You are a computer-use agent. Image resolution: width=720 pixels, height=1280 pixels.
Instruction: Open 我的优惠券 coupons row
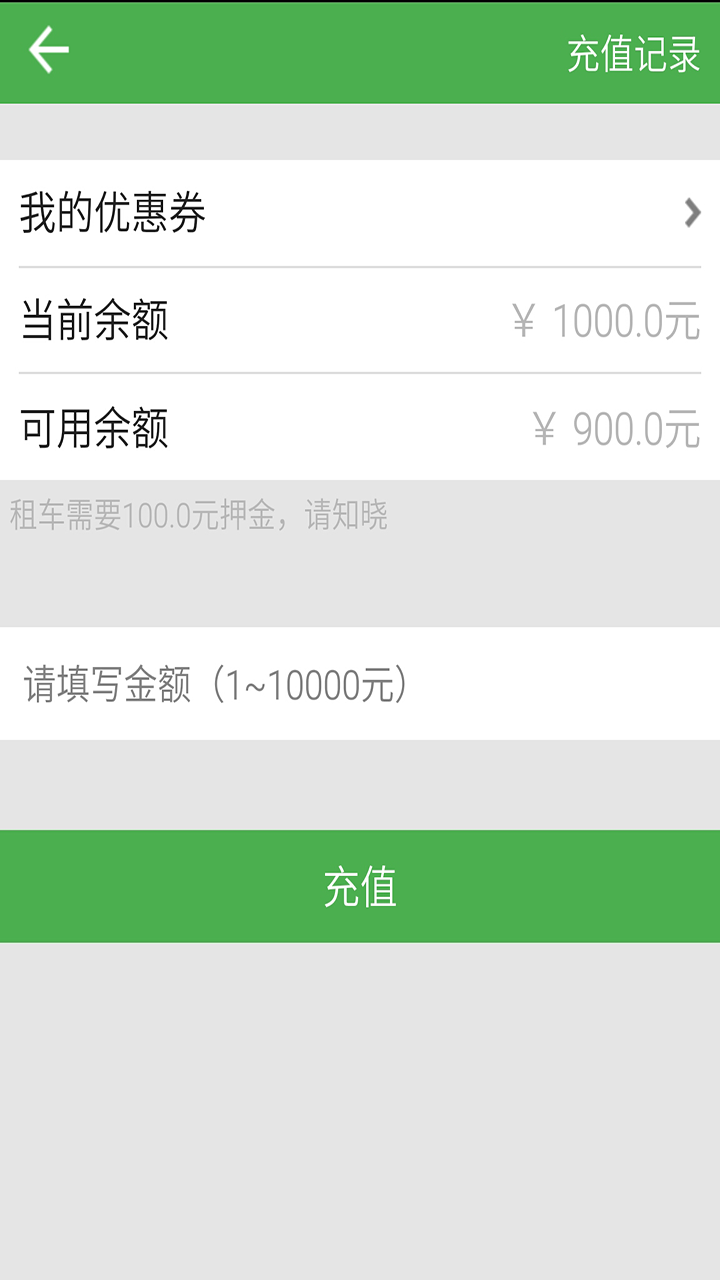[x=360, y=213]
